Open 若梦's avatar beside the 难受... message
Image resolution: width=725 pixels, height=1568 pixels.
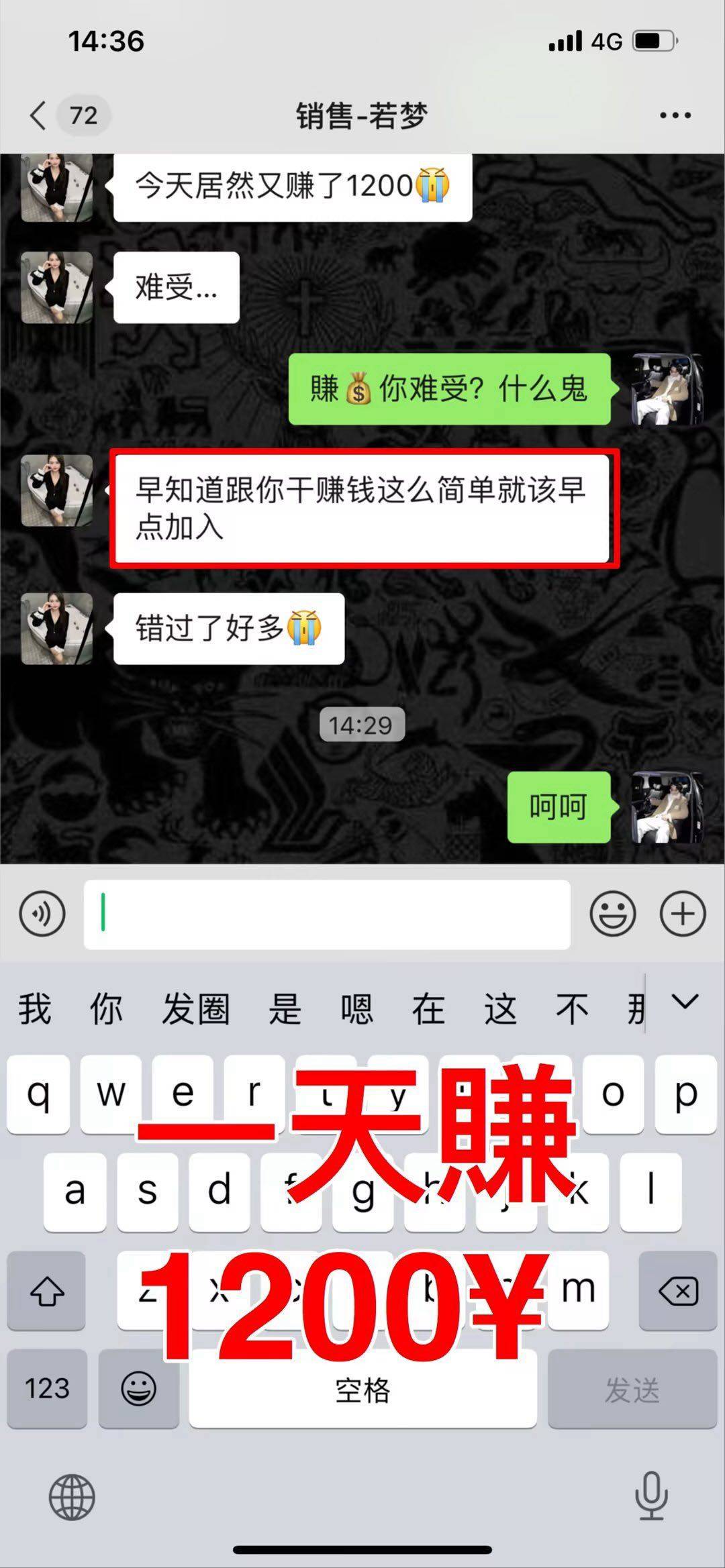pyautogui.click(x=57, y=288)
